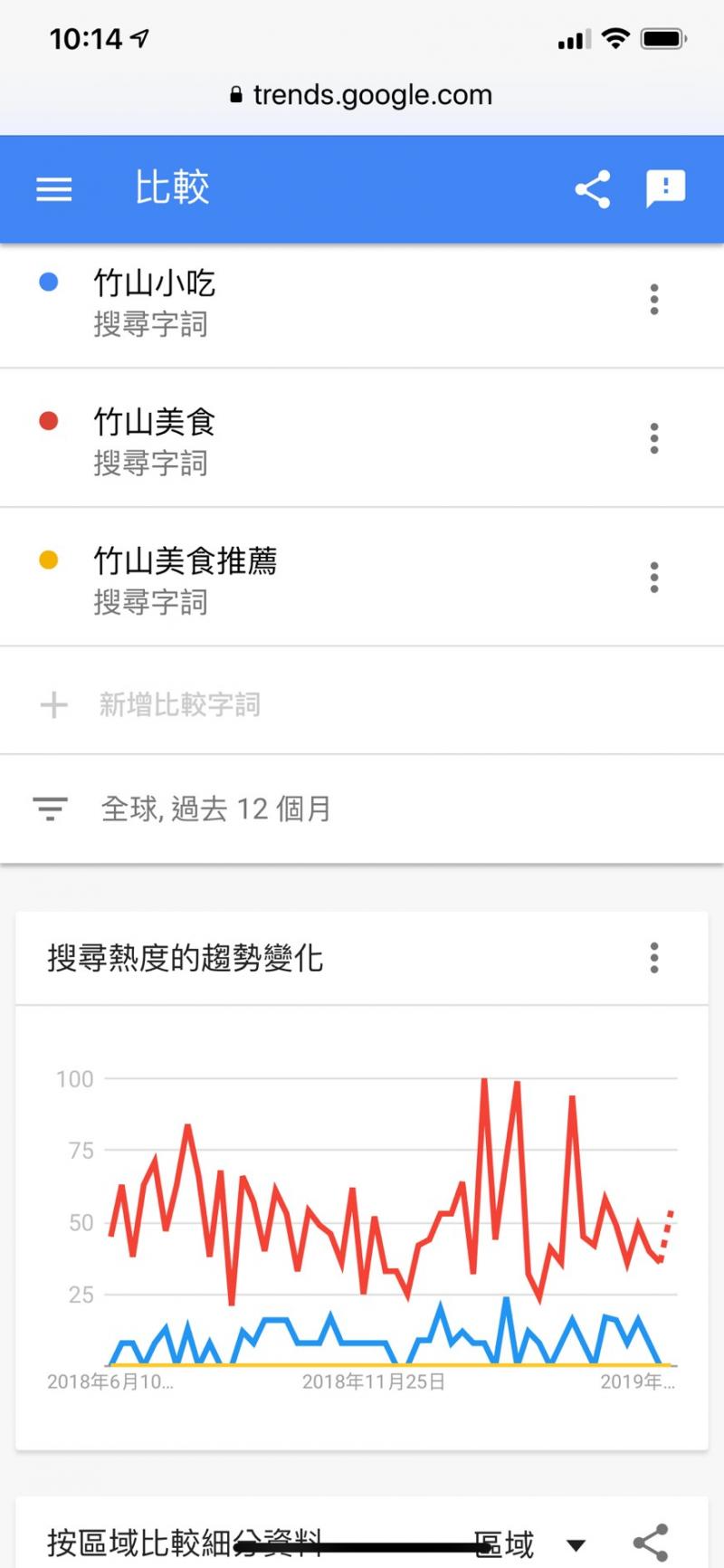Add a new comparison term

click(179, 704)
